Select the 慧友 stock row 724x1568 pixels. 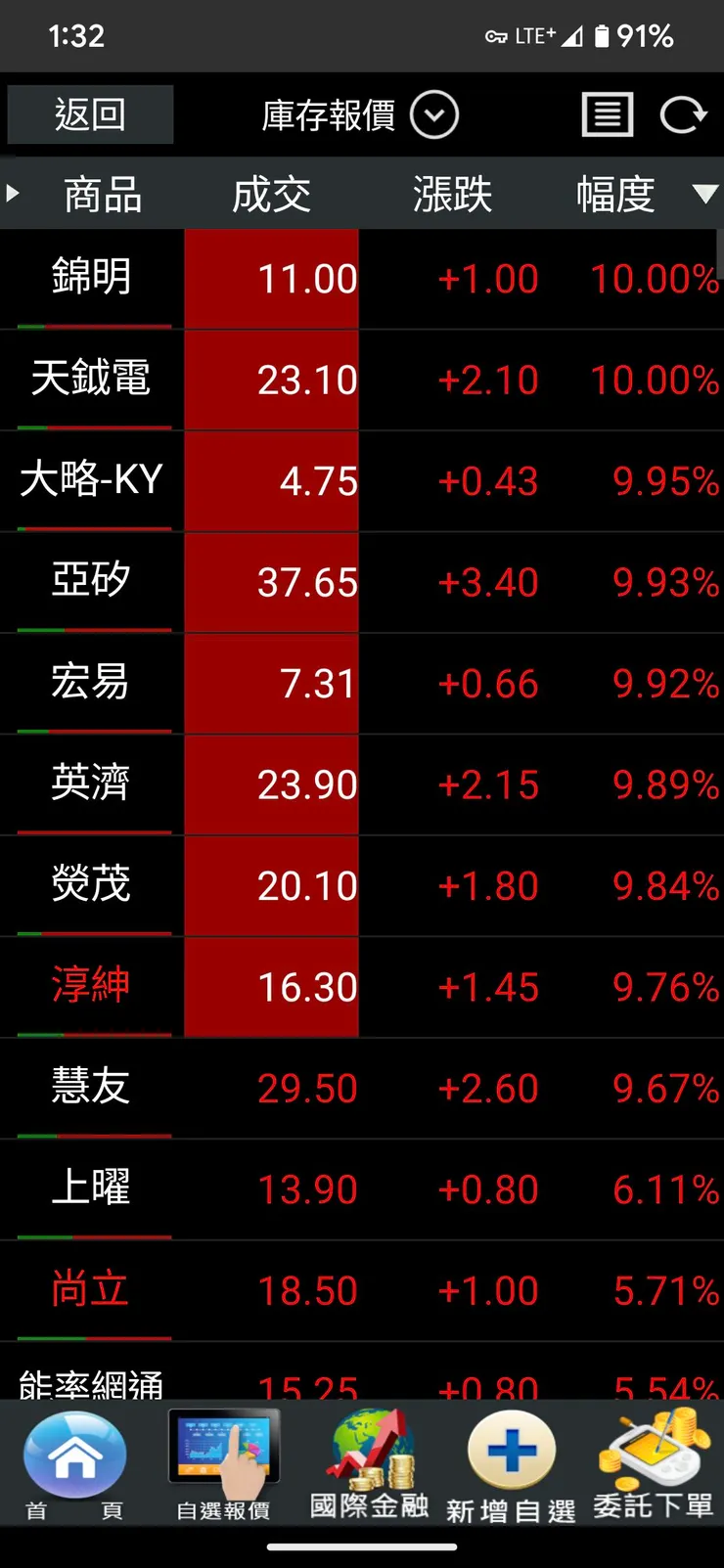click(91, 1087)
